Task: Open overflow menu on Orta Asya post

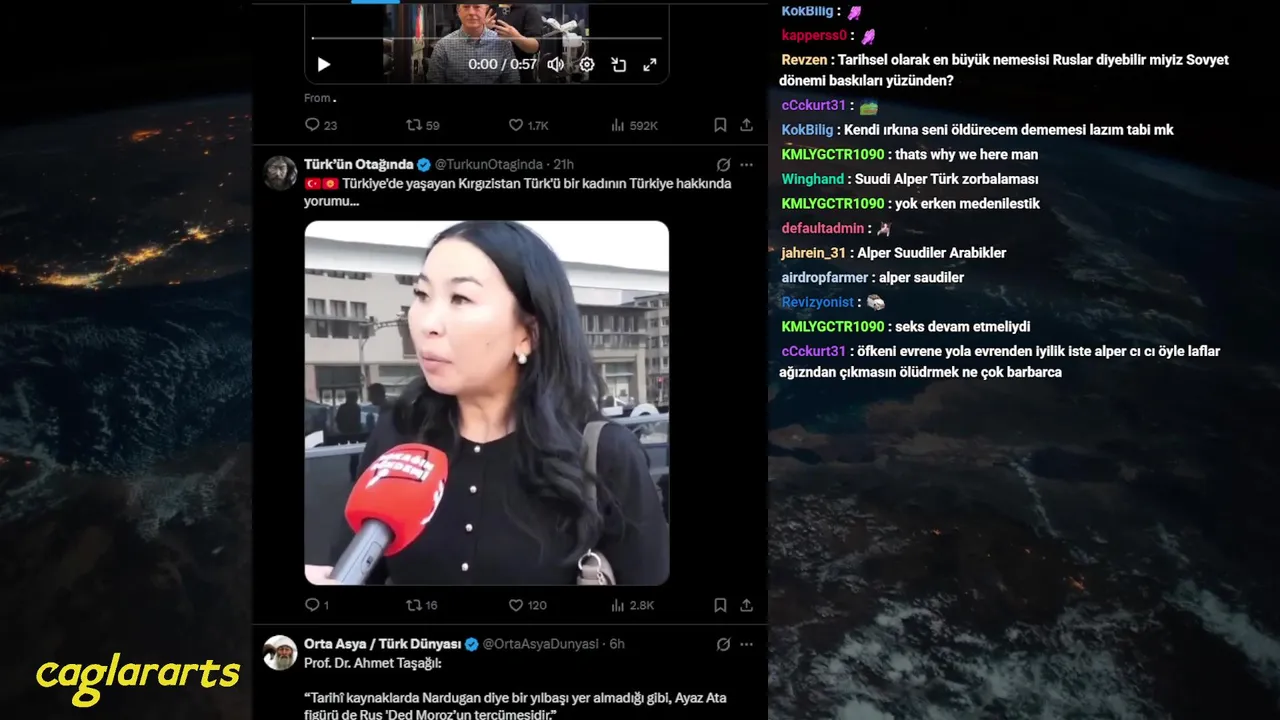Action: pyautogui.click(x=746, y=644)
